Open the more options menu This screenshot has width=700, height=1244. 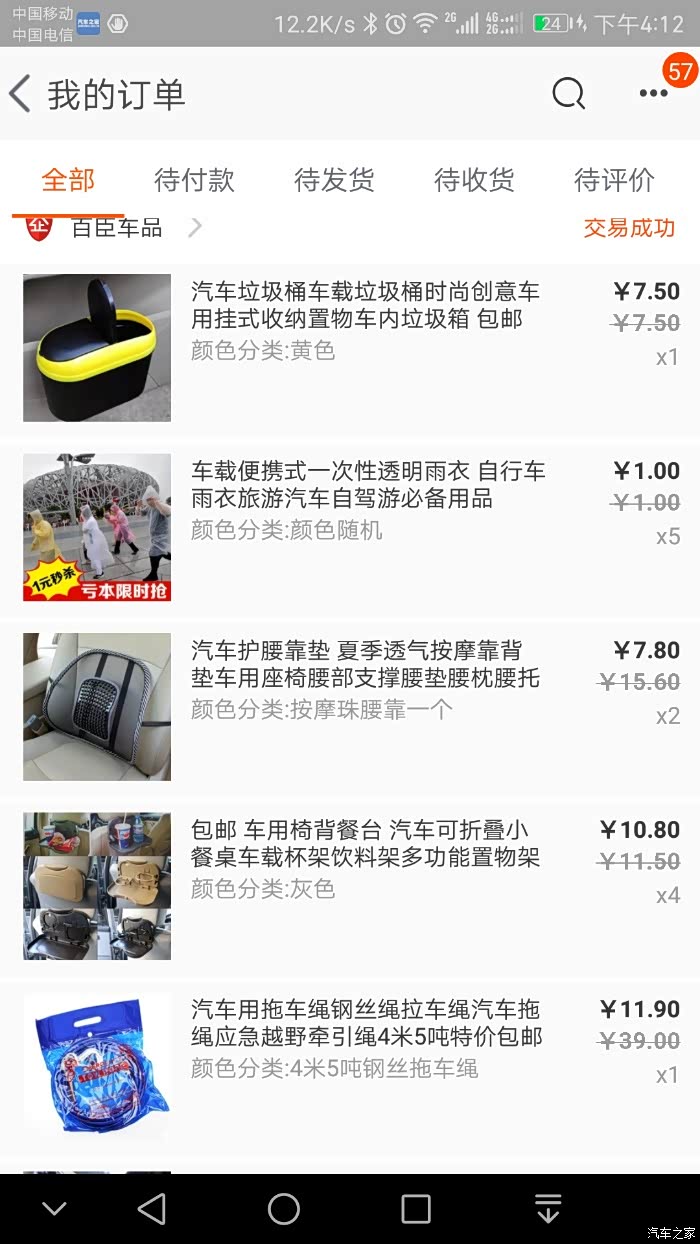click(x=654, y=94)
